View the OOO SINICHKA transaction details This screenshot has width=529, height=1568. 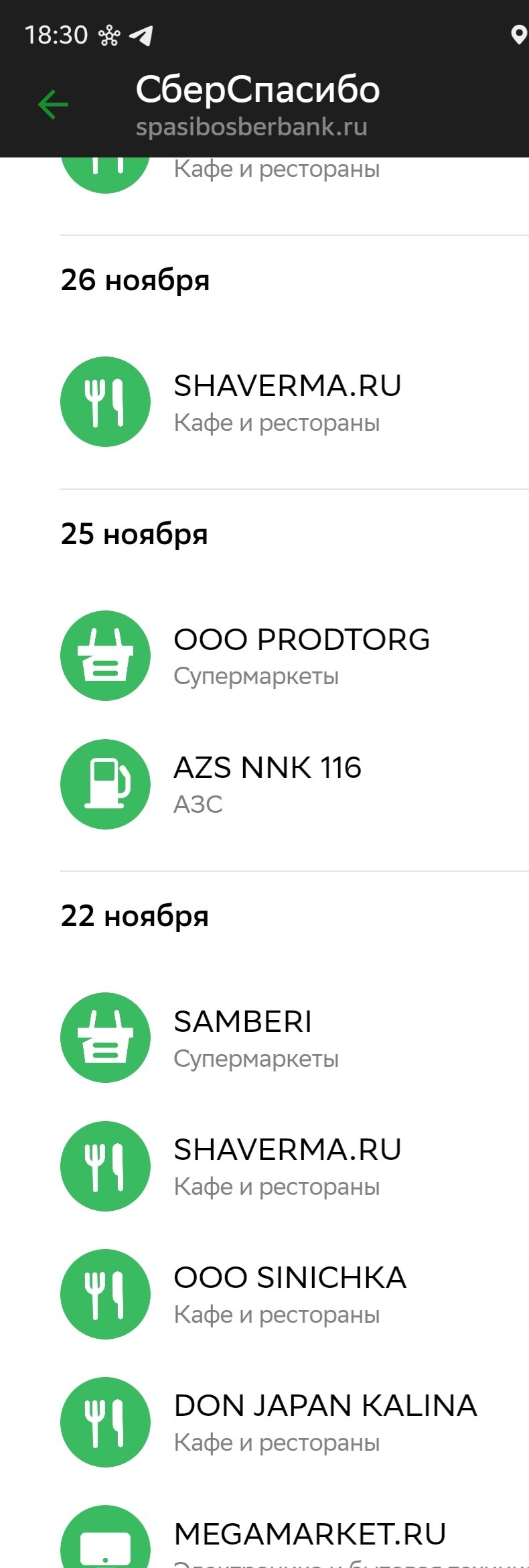click(289, 1294)
